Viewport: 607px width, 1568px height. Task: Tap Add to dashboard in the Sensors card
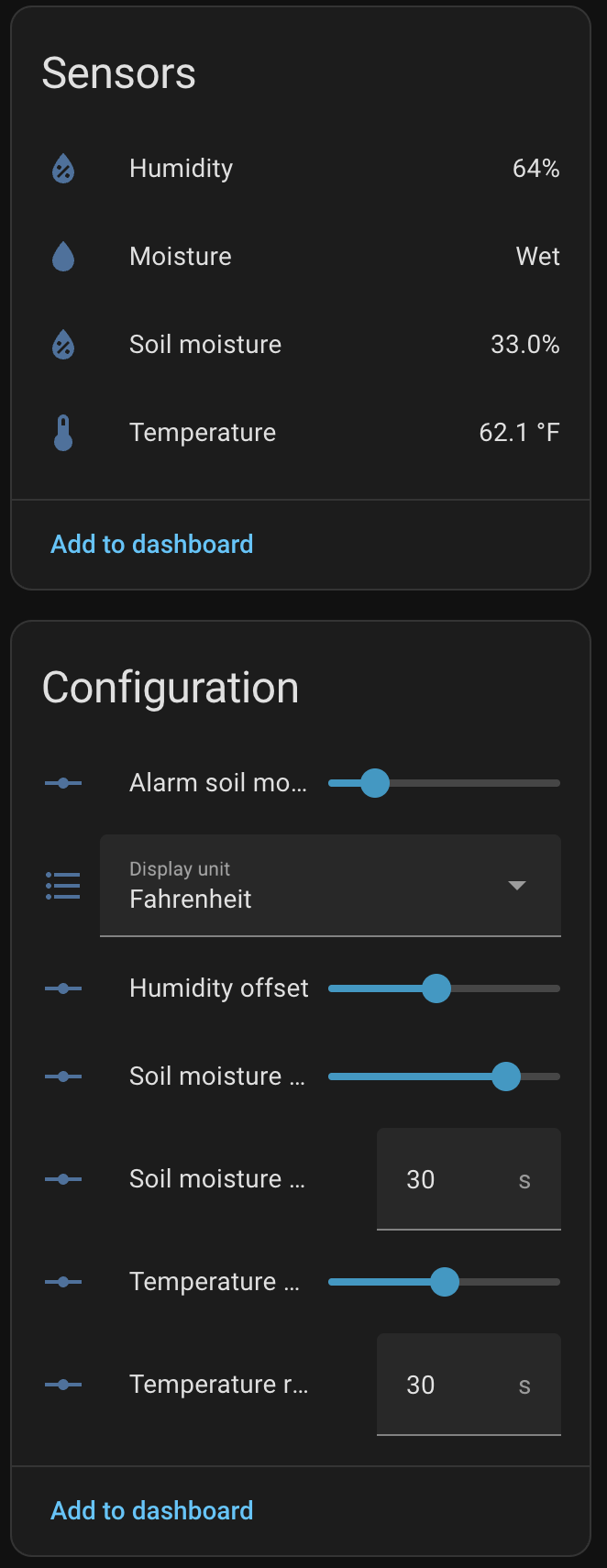click(x=152, y=545)
